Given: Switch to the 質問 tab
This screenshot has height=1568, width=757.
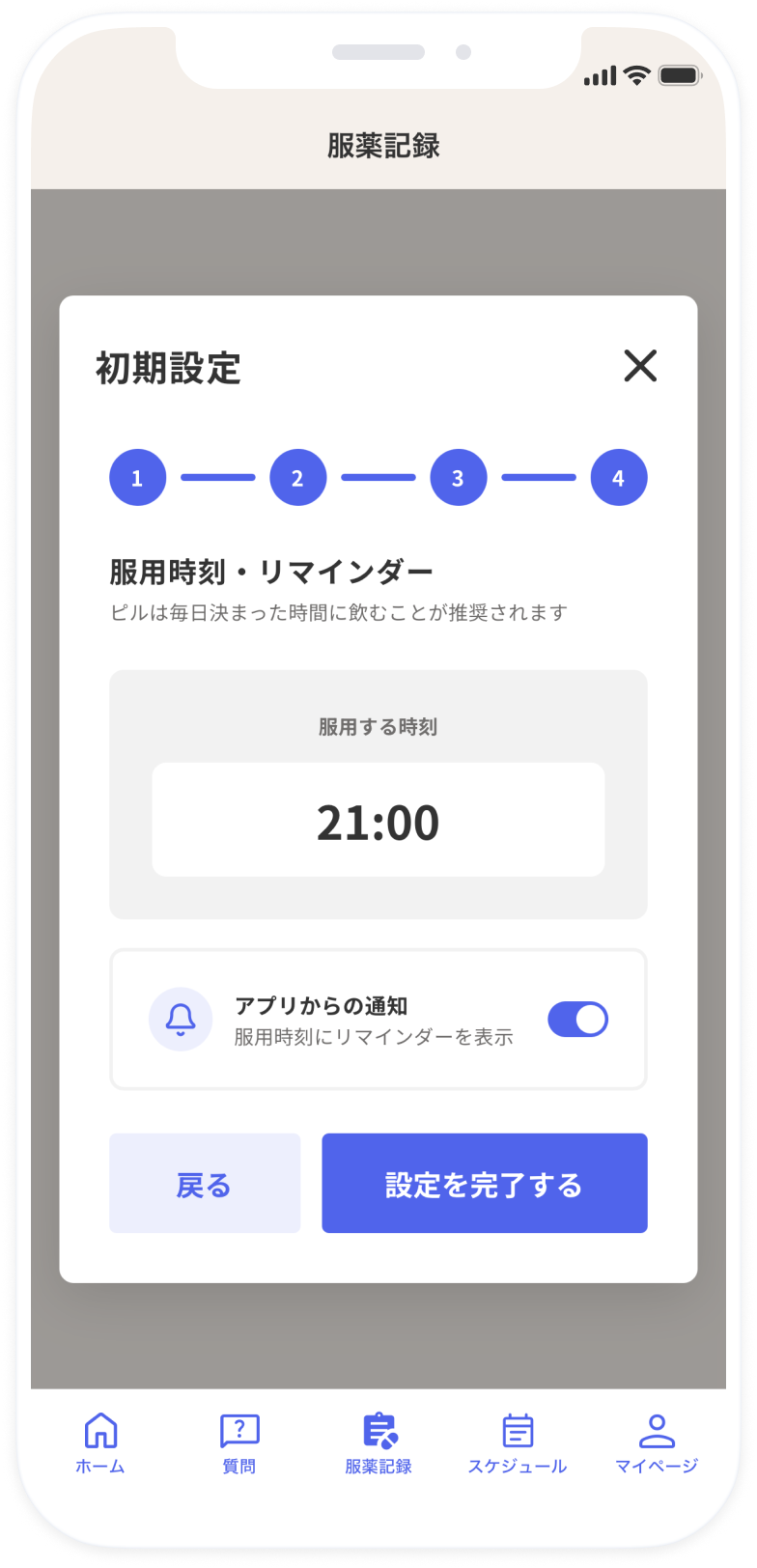Looking at the screenshot, I should pyautogui.click(x=239, y=1443).
